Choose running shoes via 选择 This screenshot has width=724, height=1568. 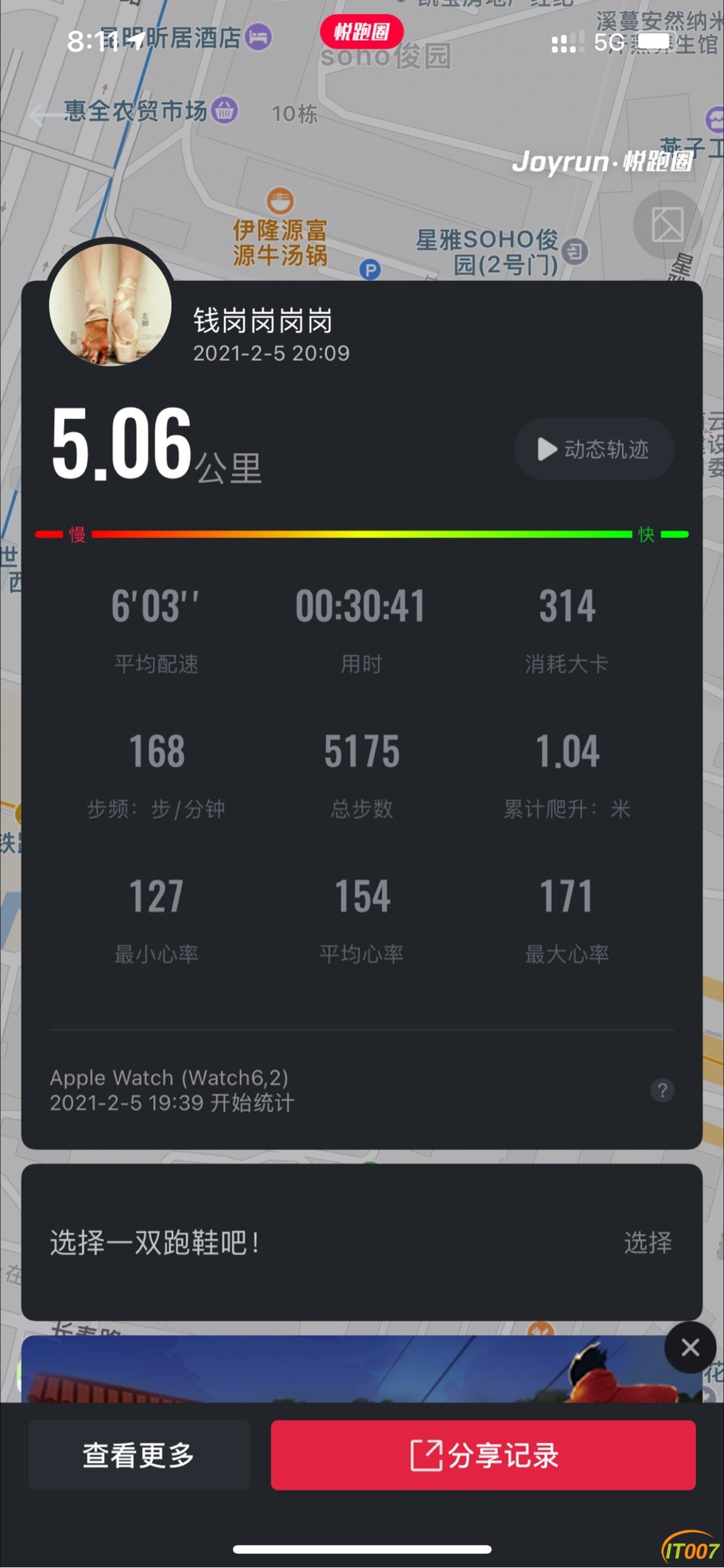pyautogui.click(x=647, y=1242)
